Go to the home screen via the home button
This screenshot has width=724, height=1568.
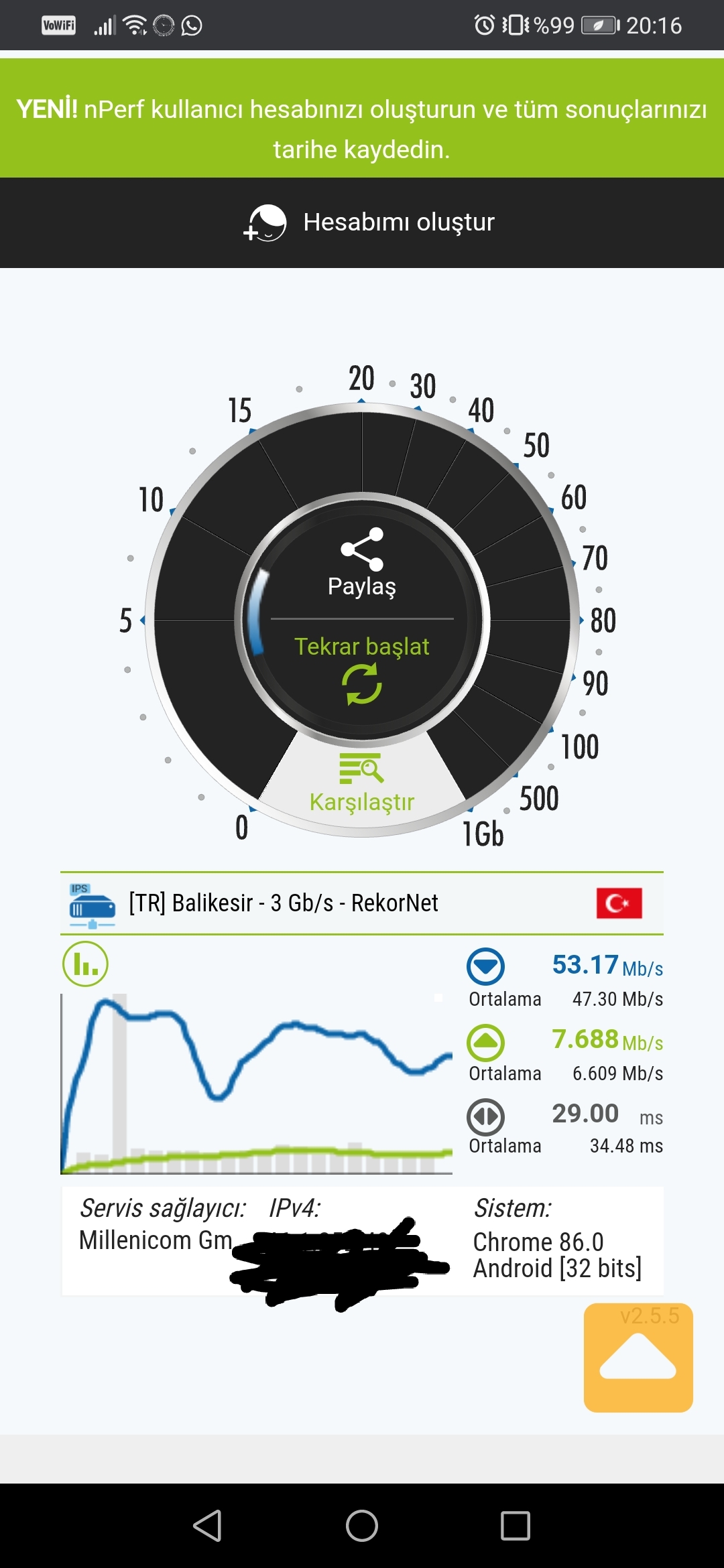tap(362, 1526)
